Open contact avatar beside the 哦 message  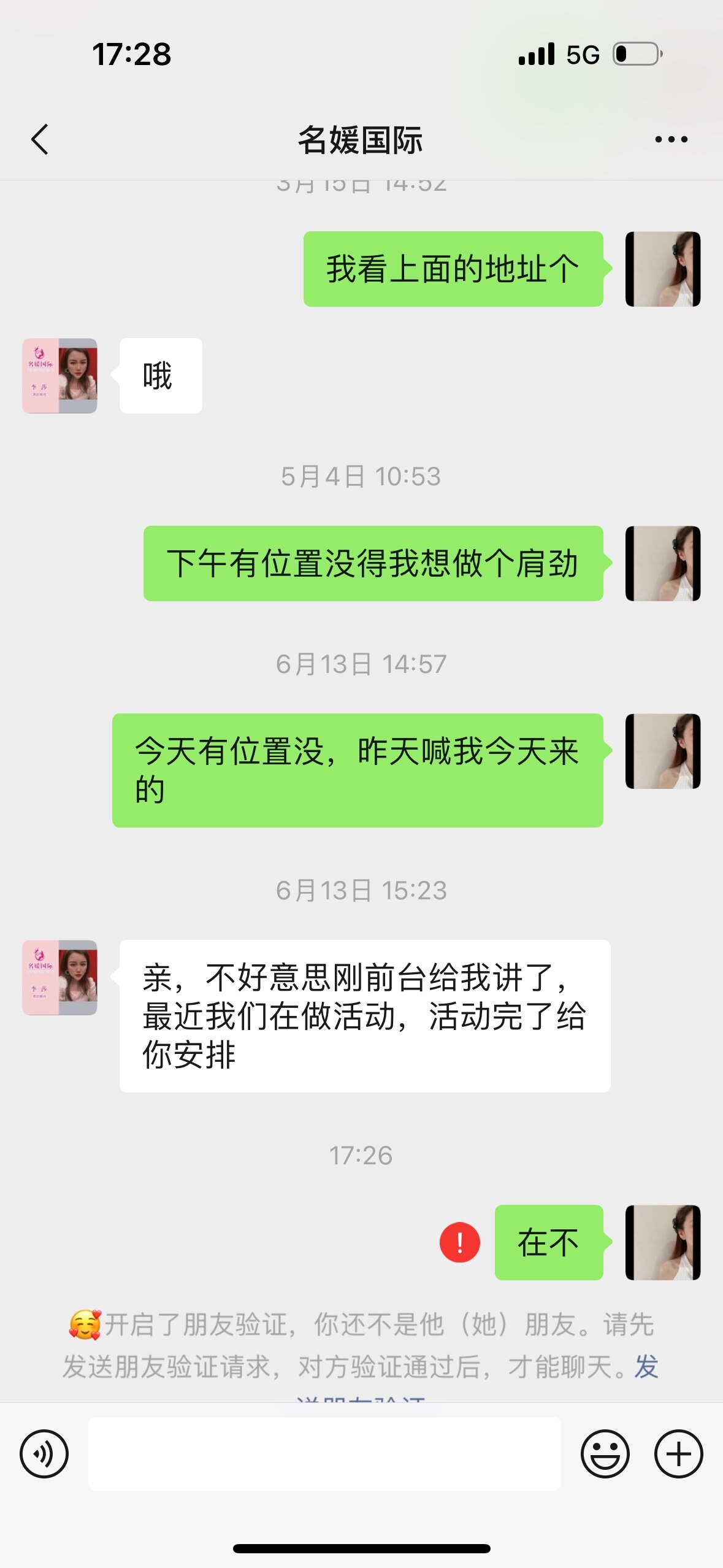click(x=60, y=375)
